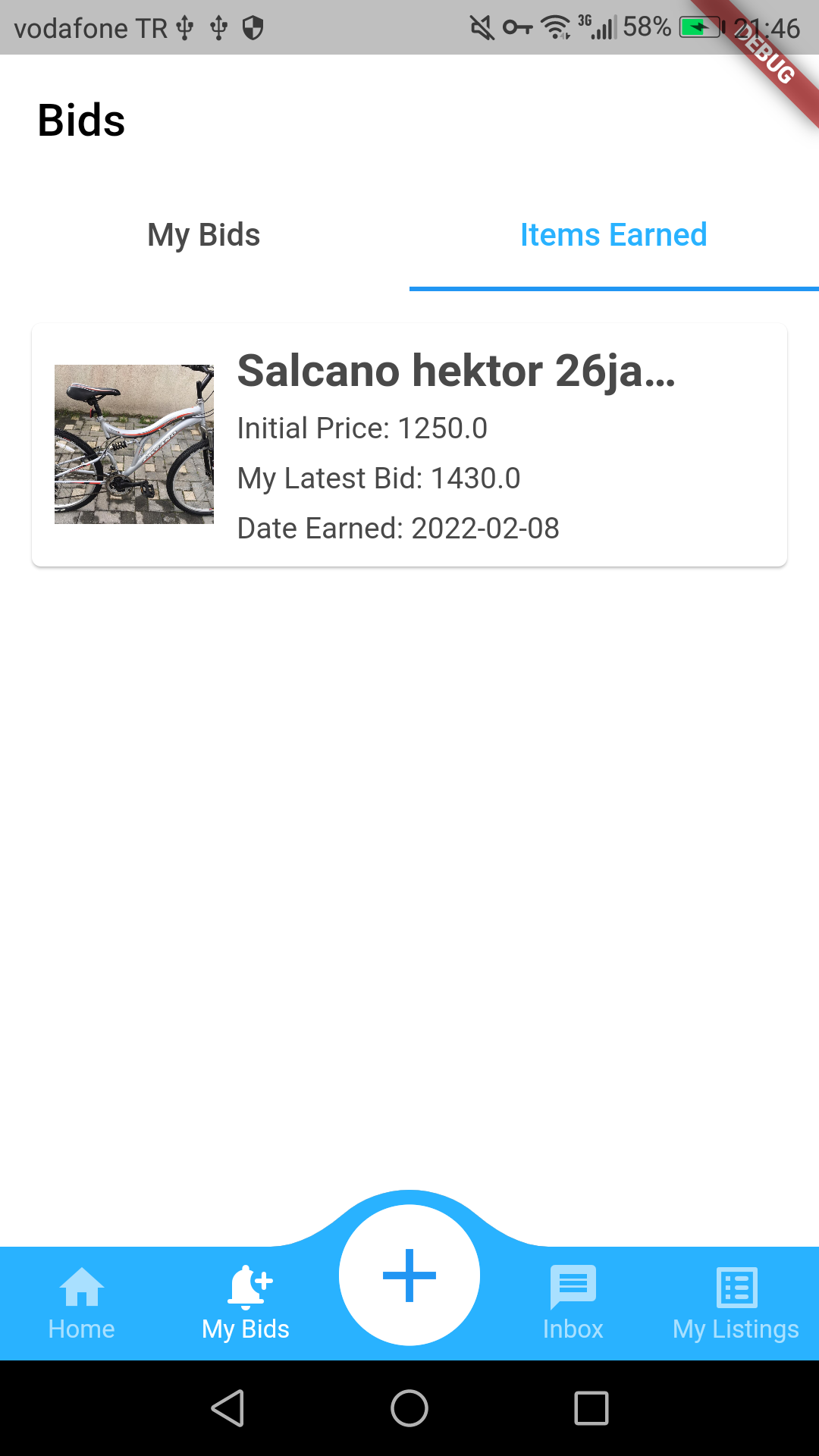
Task: Tap the Bids page title
Action: 81,120
